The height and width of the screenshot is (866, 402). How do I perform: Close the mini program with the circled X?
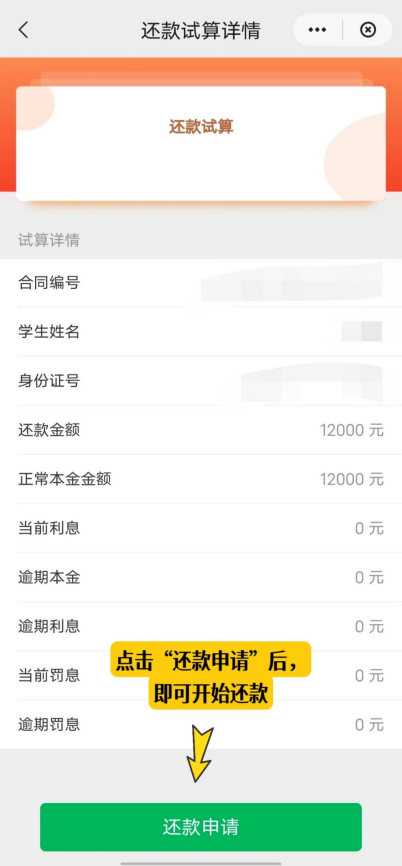coord(368,30)
